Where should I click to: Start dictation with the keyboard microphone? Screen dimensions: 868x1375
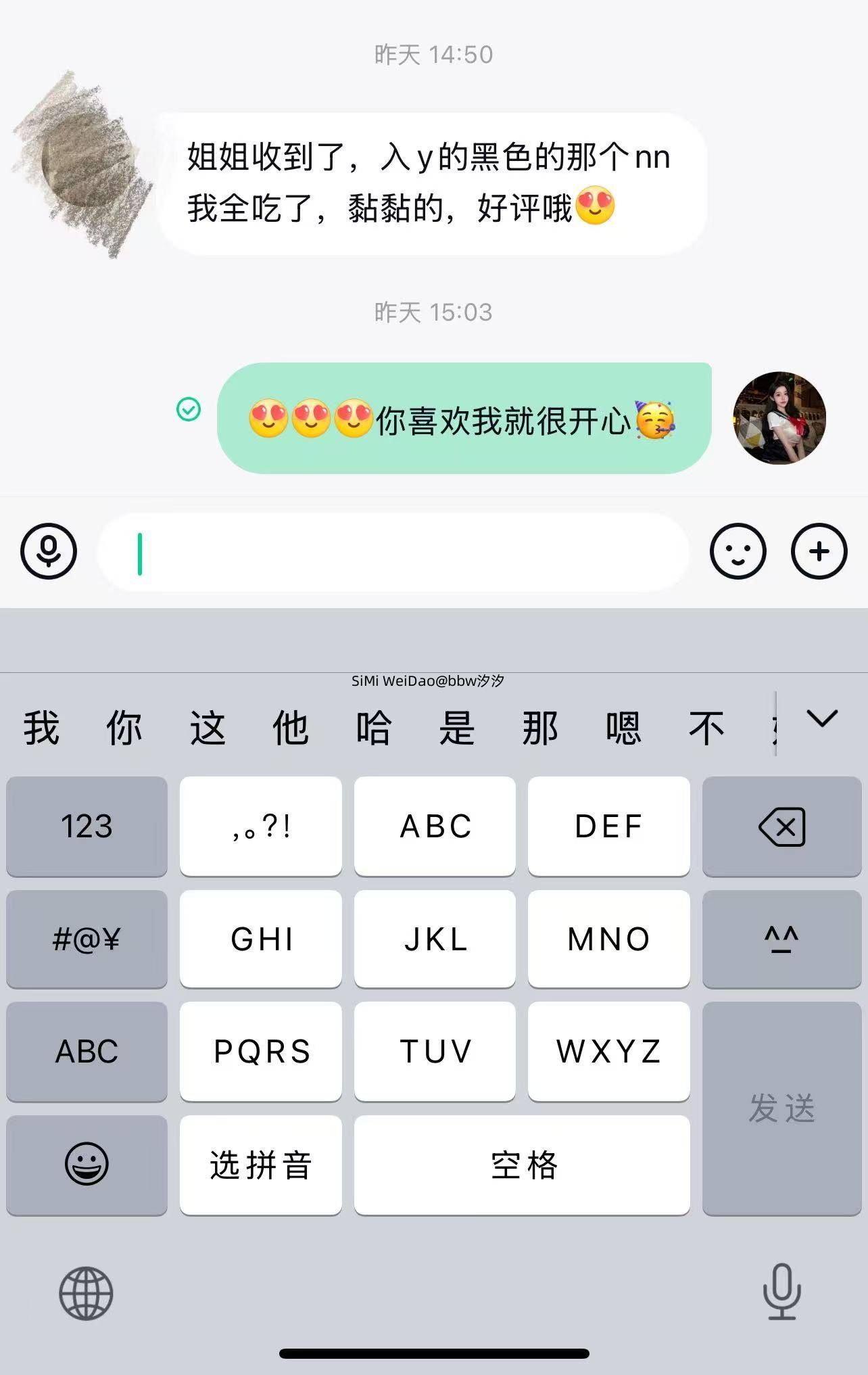[781, 1292]
